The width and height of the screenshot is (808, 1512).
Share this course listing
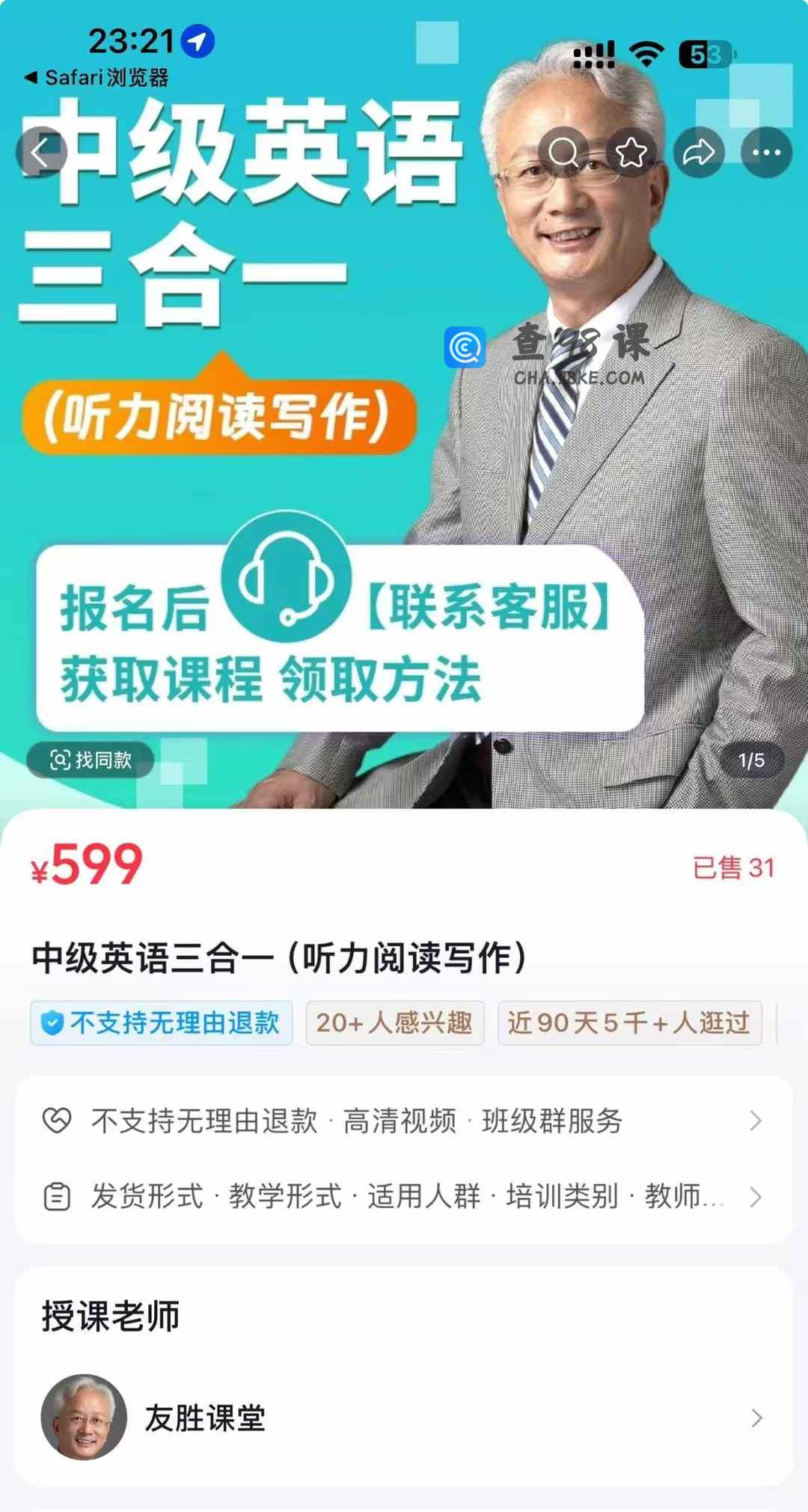point(699,153)
